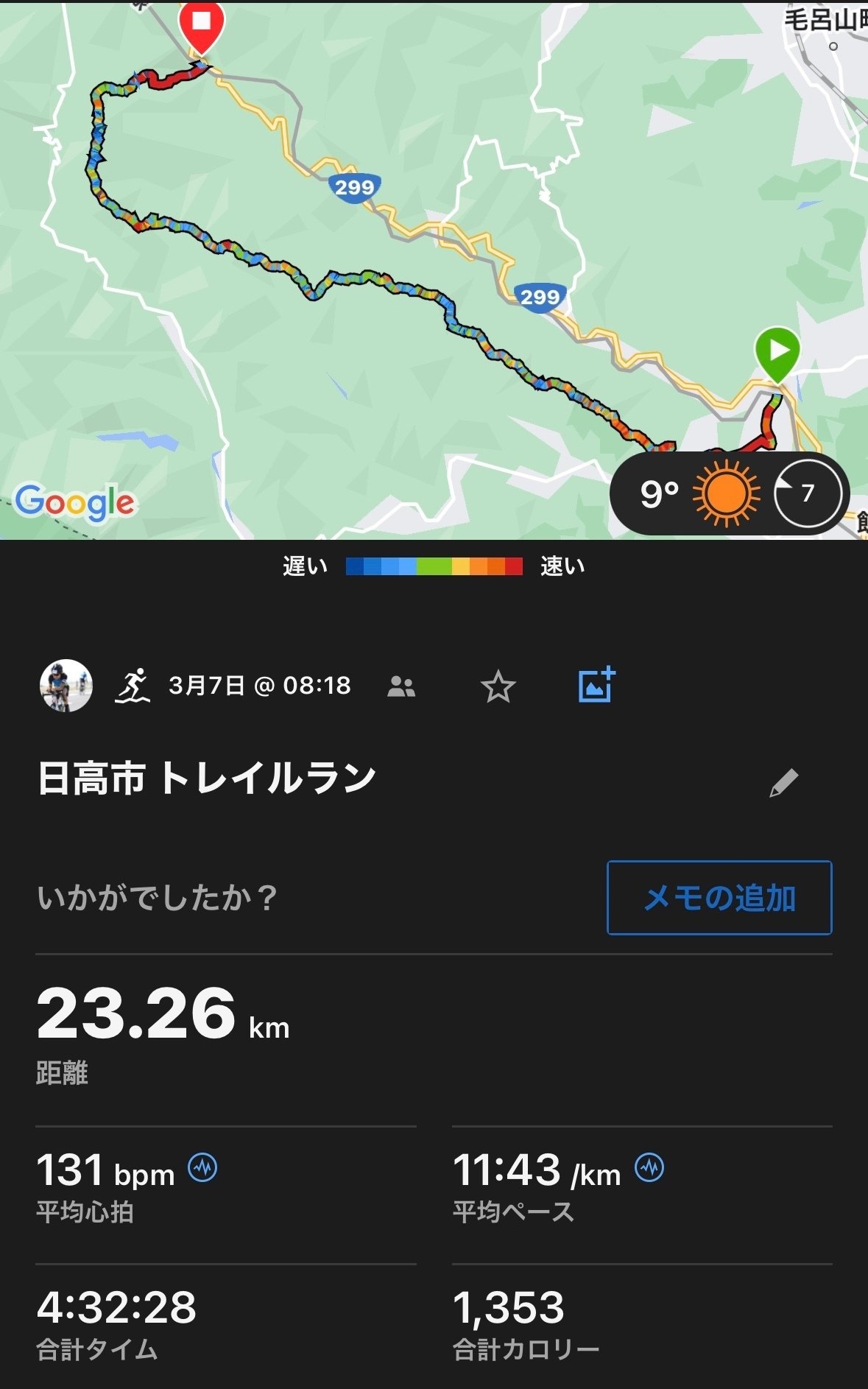Click the group sharing icon
The image size is (868, 1389).
pyautogui.click(x=400, y=686)
